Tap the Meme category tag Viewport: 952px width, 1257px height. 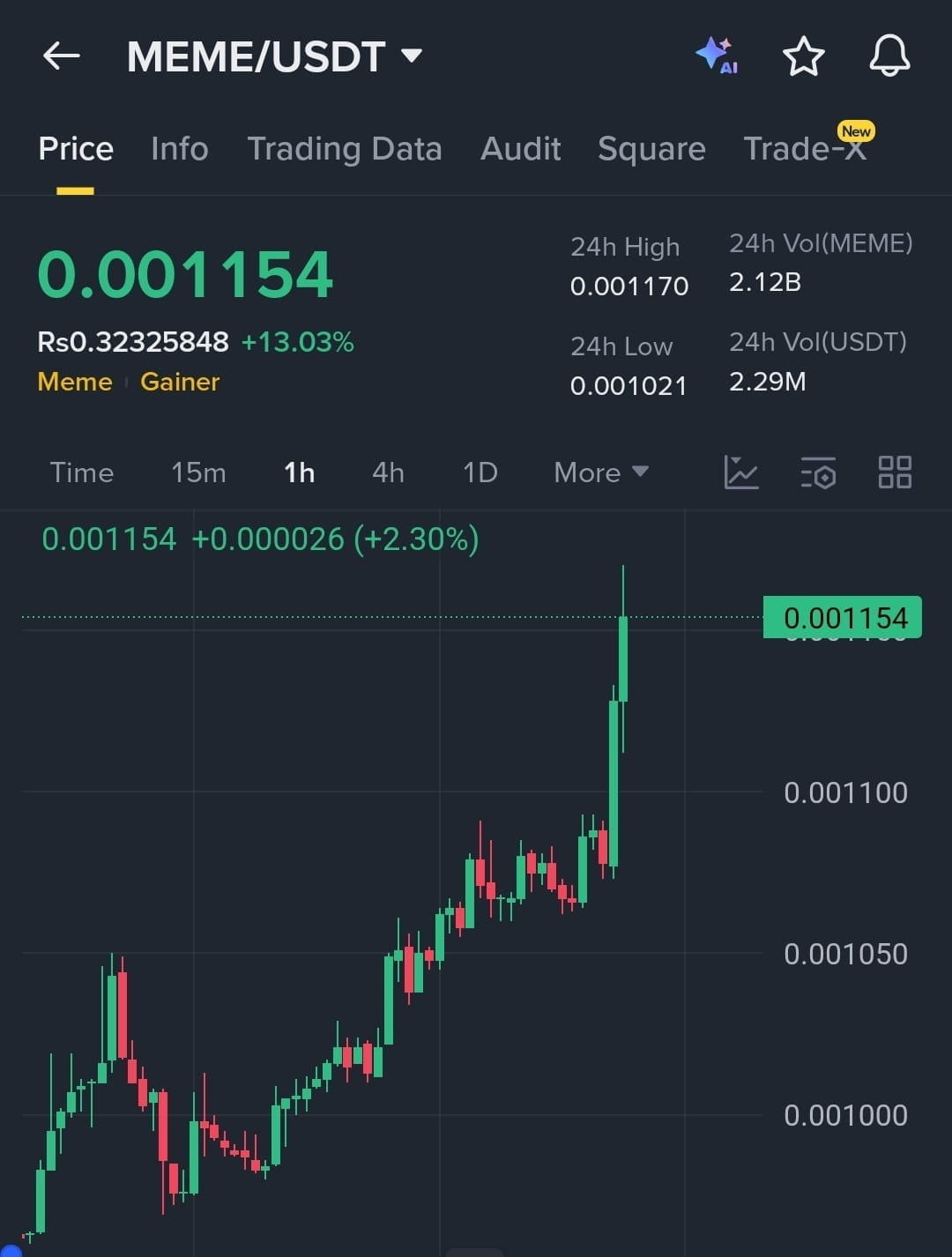75,382
